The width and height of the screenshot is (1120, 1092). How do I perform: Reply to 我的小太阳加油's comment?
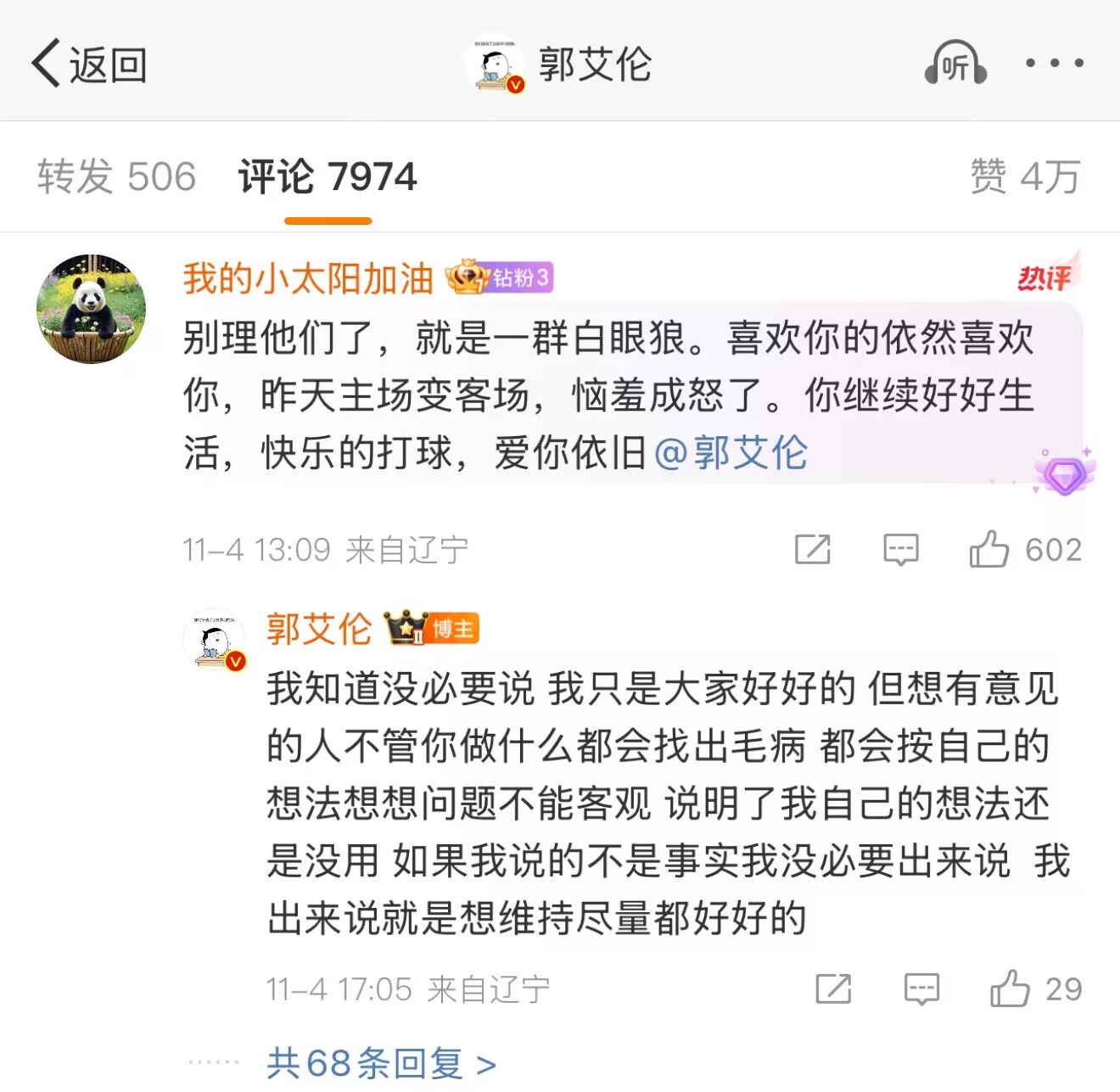tap(900, 550)
